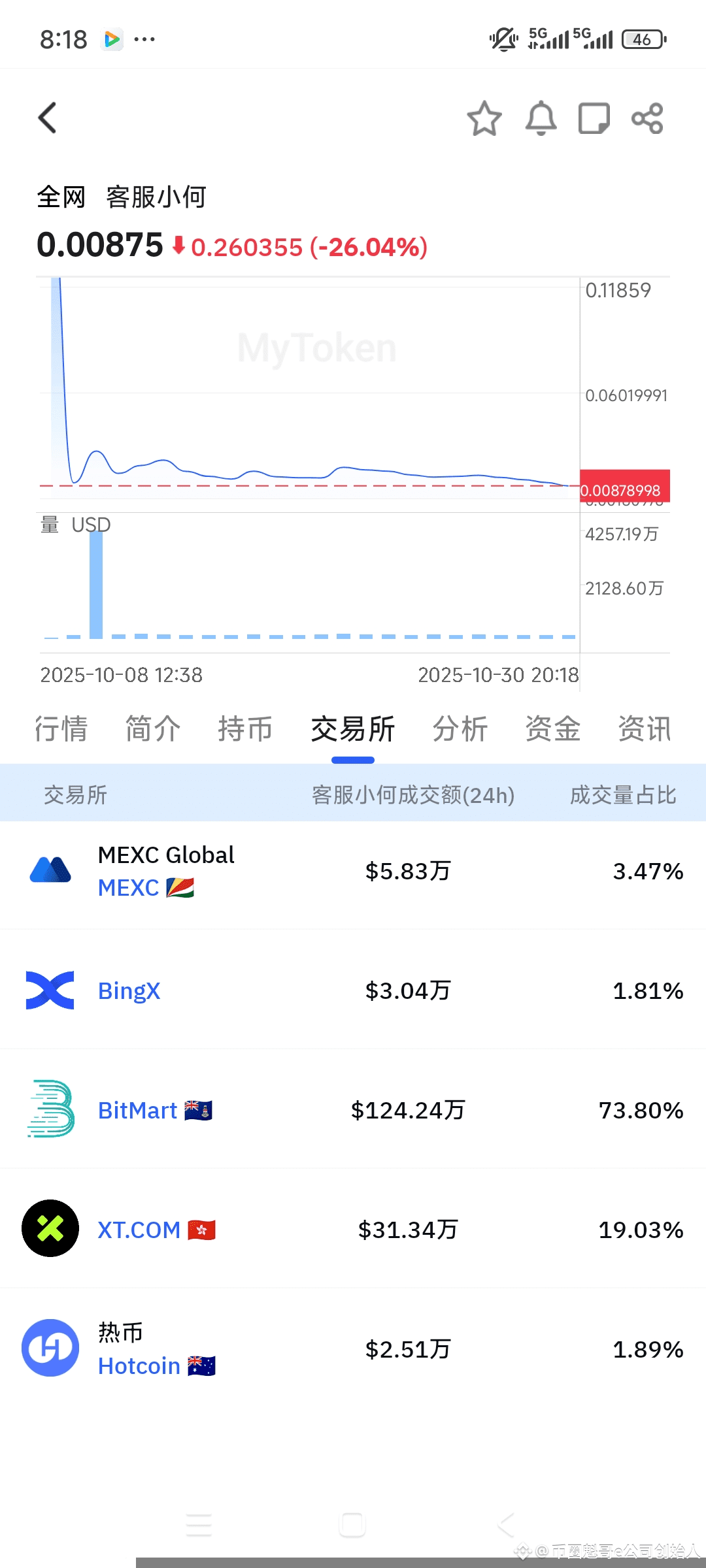The height and width of the screenshot is (1568, 706).
Task: Add this token to favorites
Action: coord(484,118)
